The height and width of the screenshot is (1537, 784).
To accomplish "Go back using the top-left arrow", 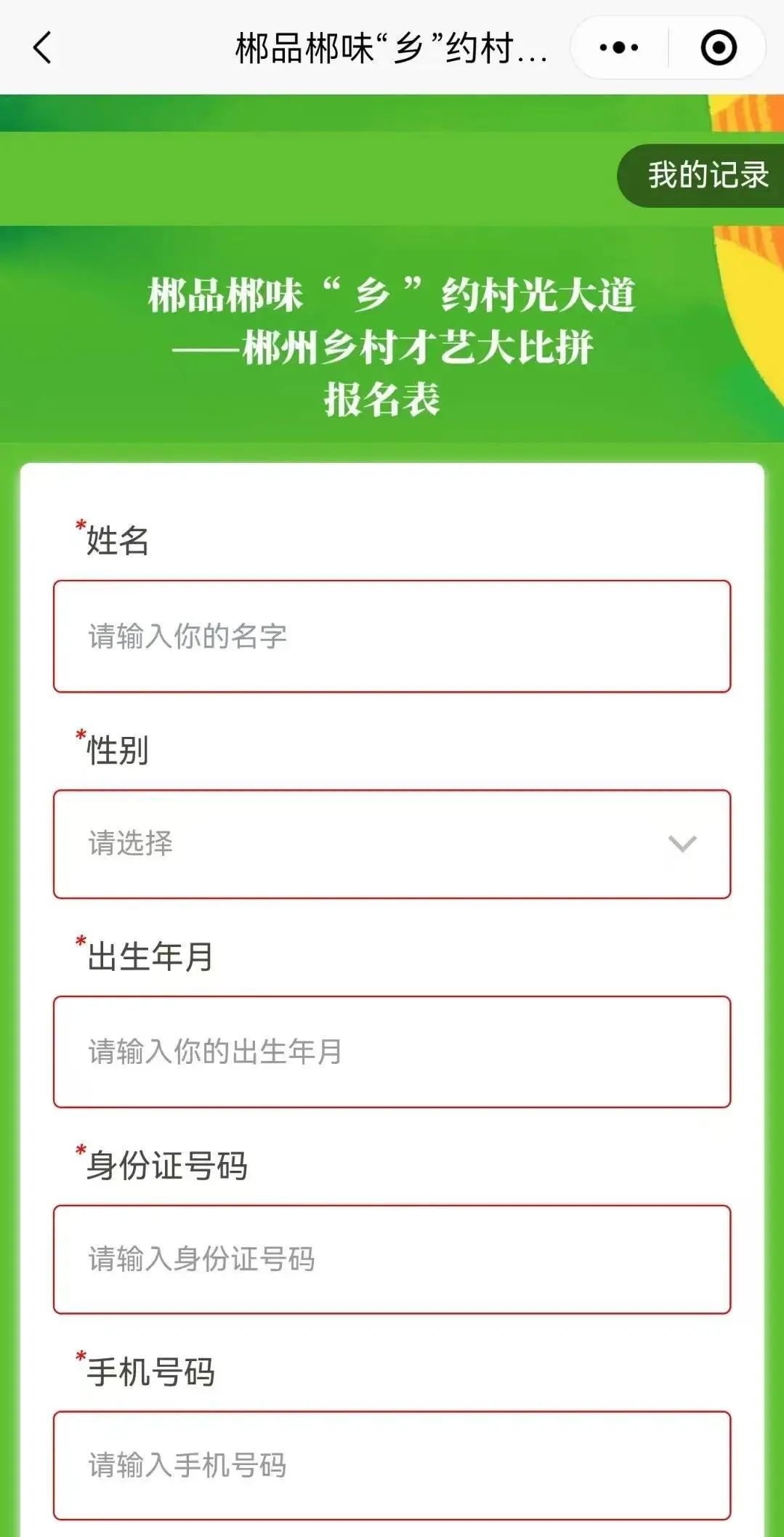I will click(x=42, y=48).
